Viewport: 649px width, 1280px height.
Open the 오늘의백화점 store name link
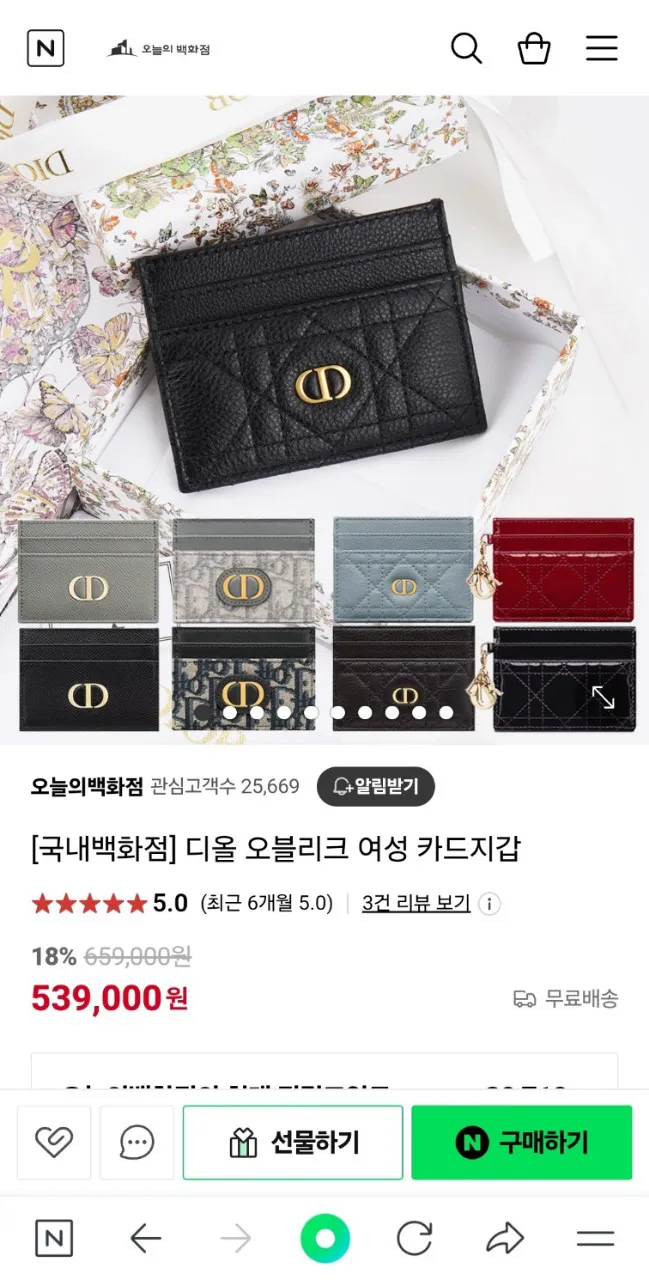click(x=87, y=786)
